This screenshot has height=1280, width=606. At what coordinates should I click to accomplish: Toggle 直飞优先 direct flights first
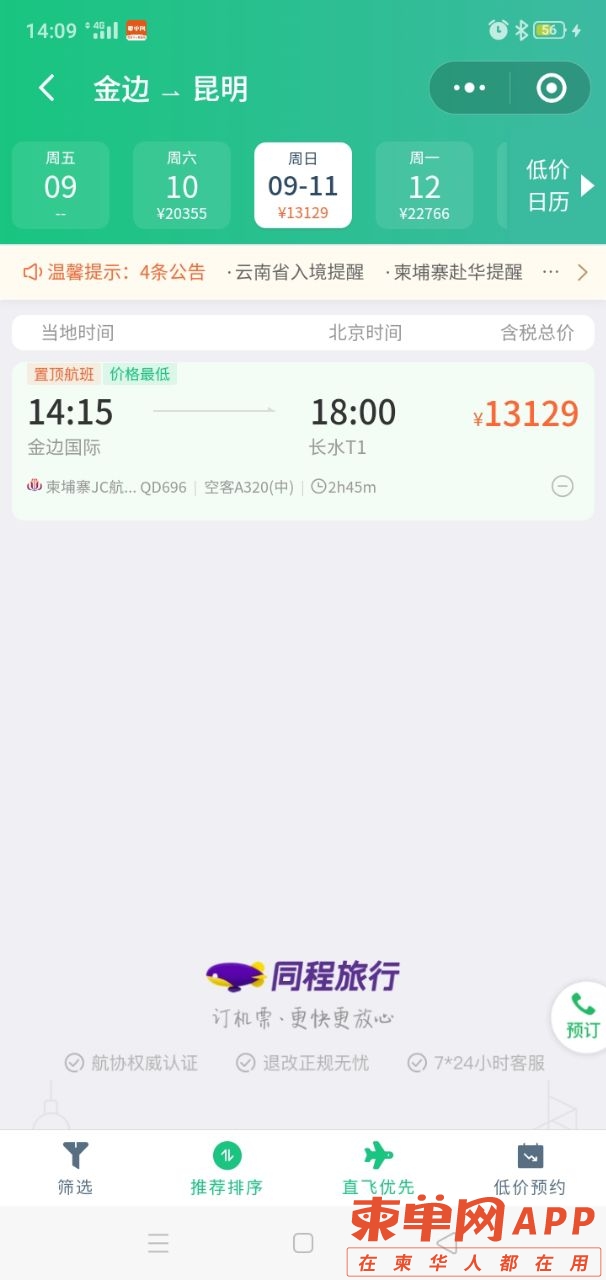point(378,1168)
